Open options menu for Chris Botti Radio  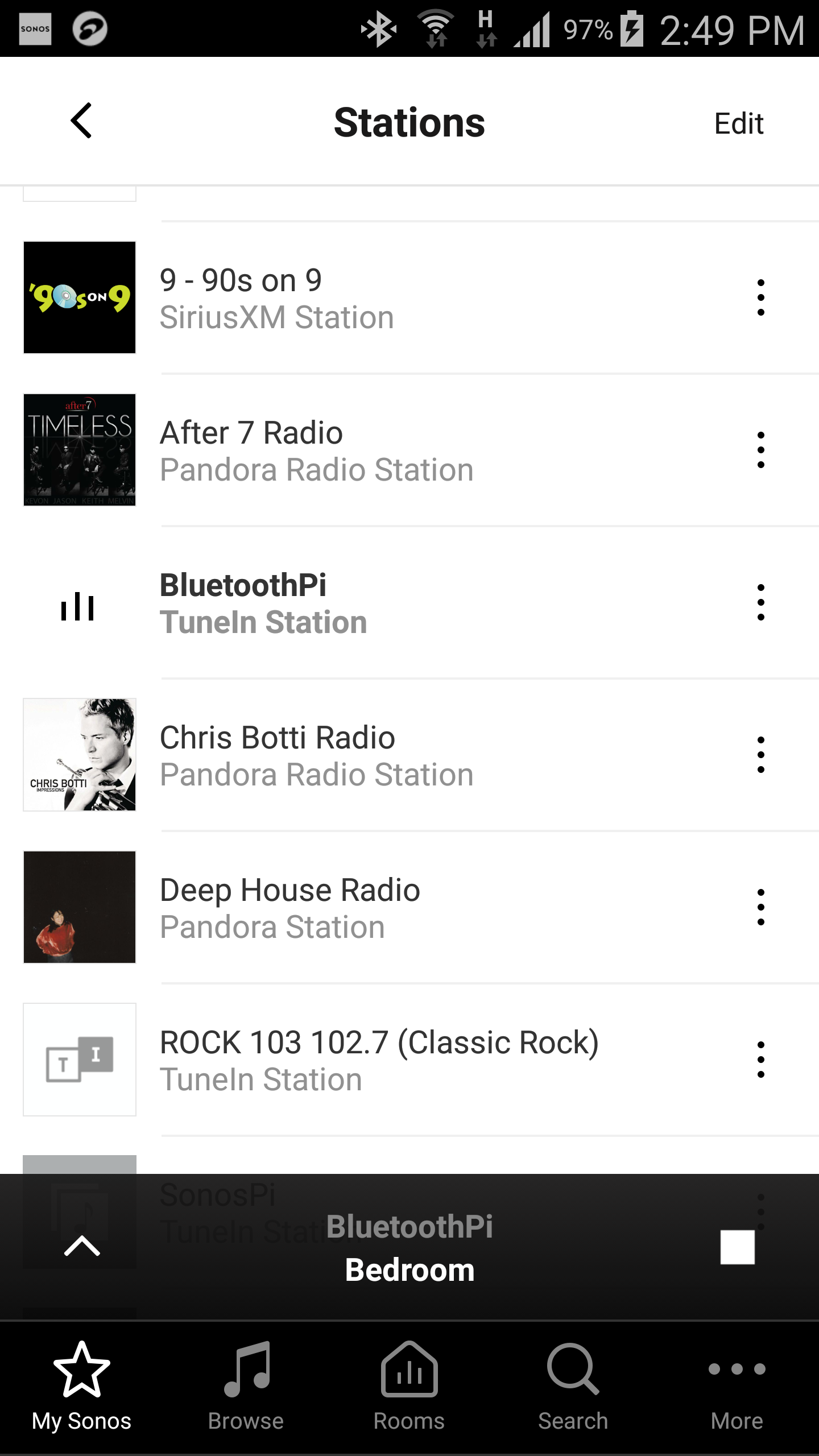coord(761,755)
